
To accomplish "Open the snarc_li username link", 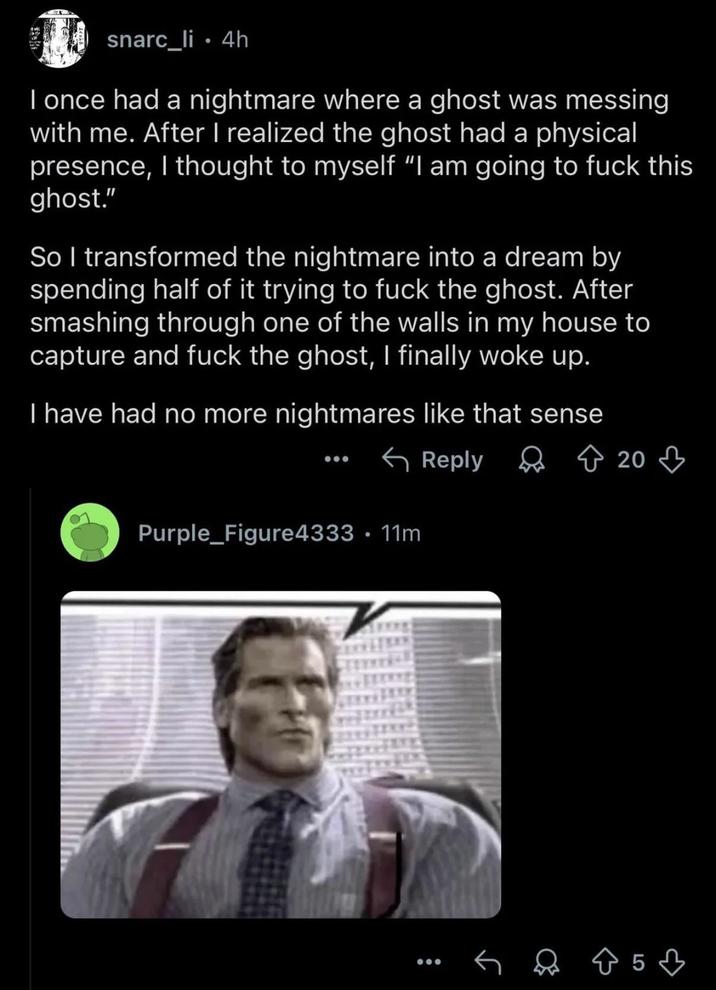I will [x=149, y=40].
